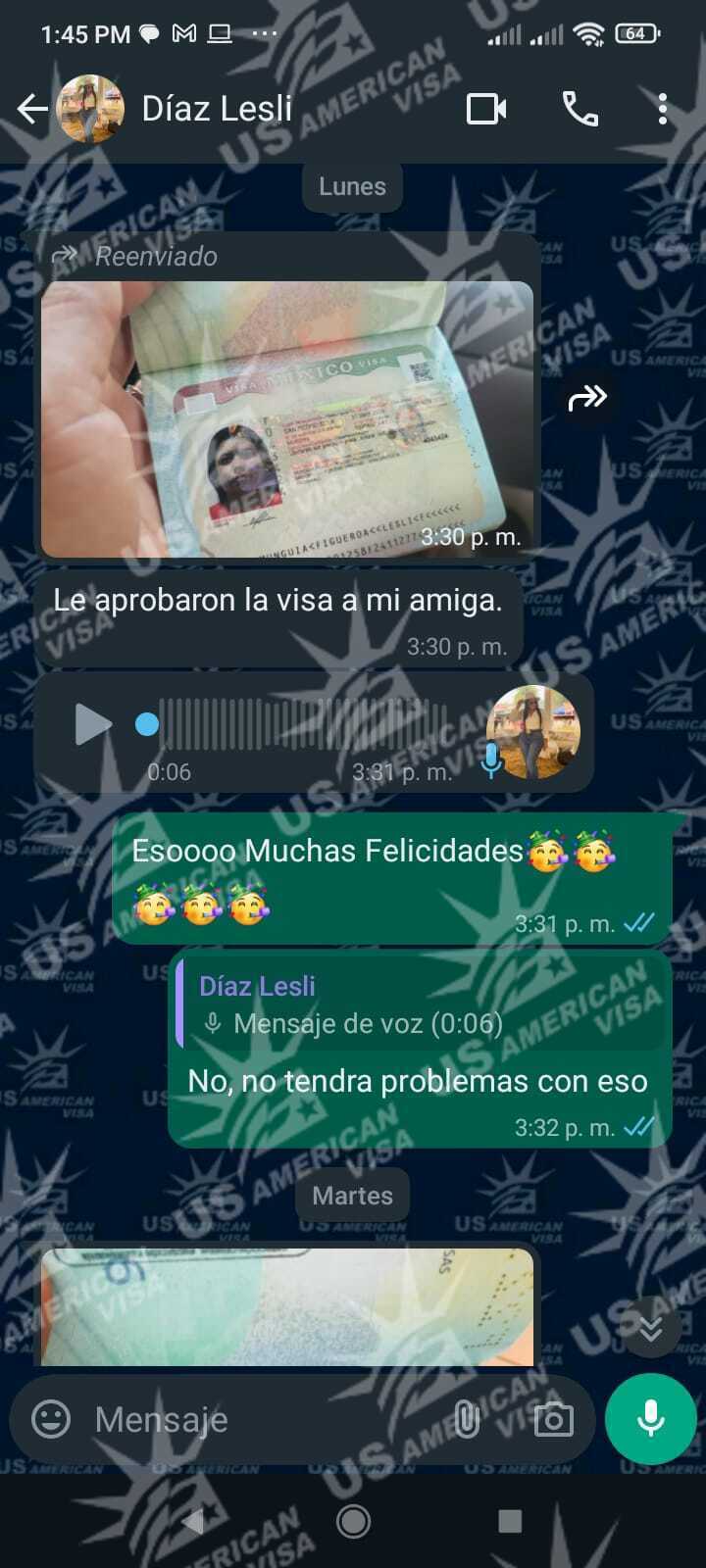Jump to the latest messages
The height and width of the screenshot is (1568, 706).
tap(650, 1328)
